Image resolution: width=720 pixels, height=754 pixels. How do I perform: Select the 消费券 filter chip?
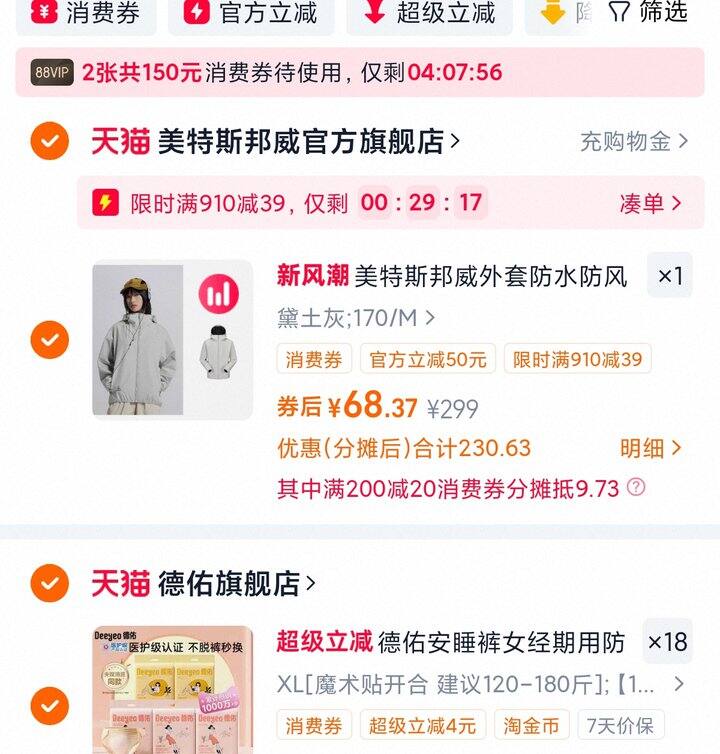tap(86, 13)
